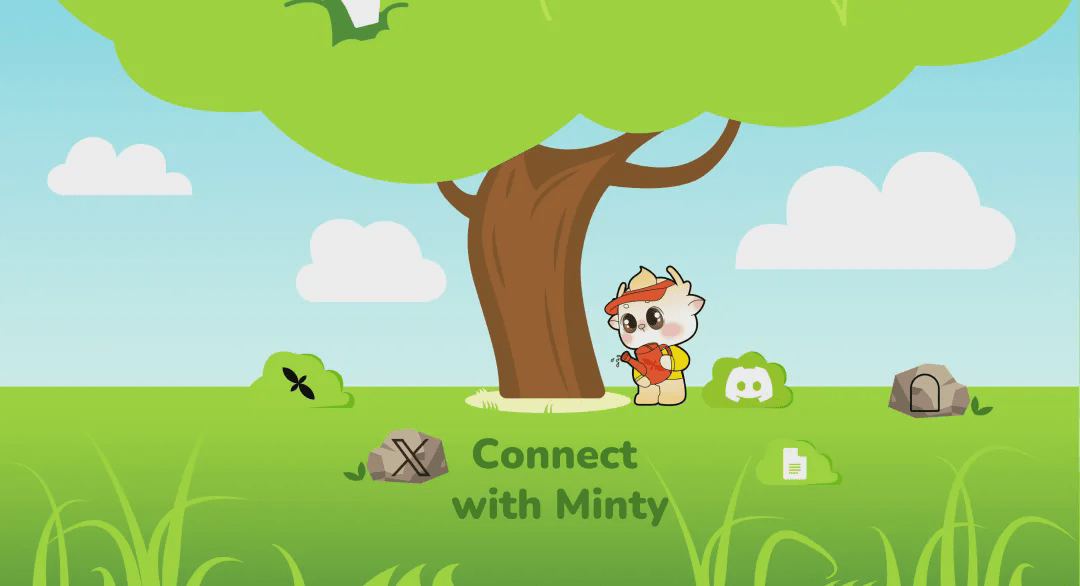
Task: Open the door icon on the rock
Action: pyautogui.click(x=925, y=393)
